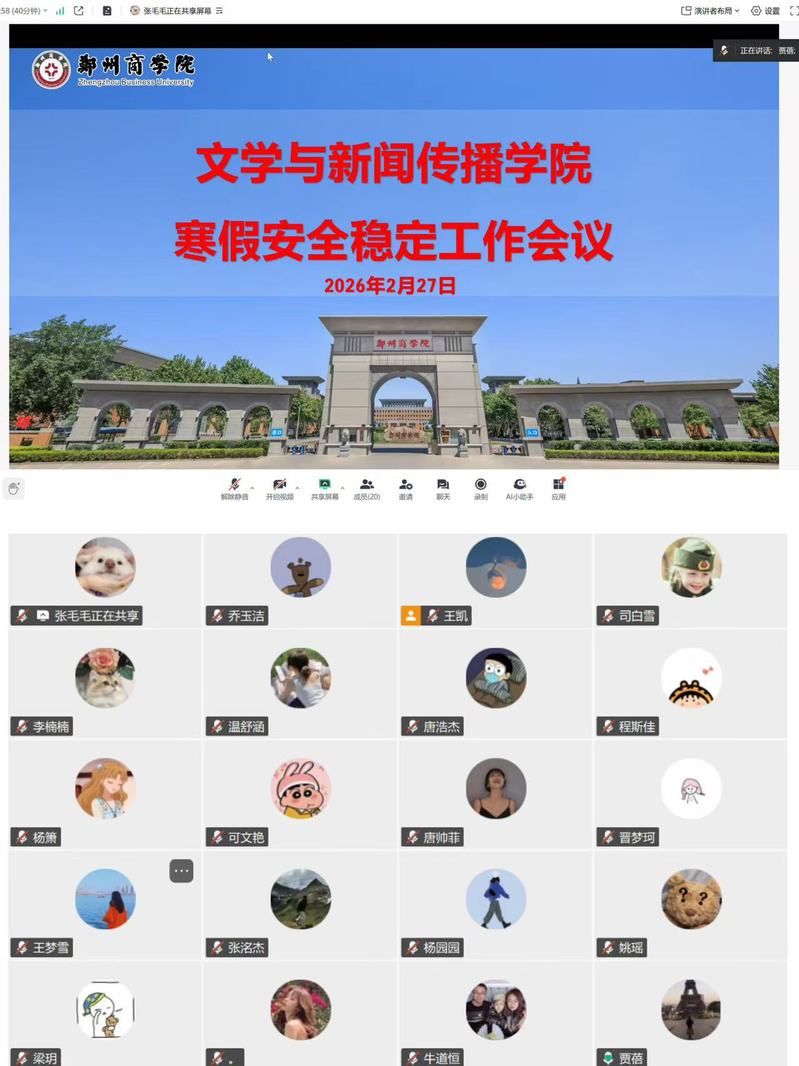
Task: Select participant tile of 乔玉洁
Action: [x=300, y=579]
